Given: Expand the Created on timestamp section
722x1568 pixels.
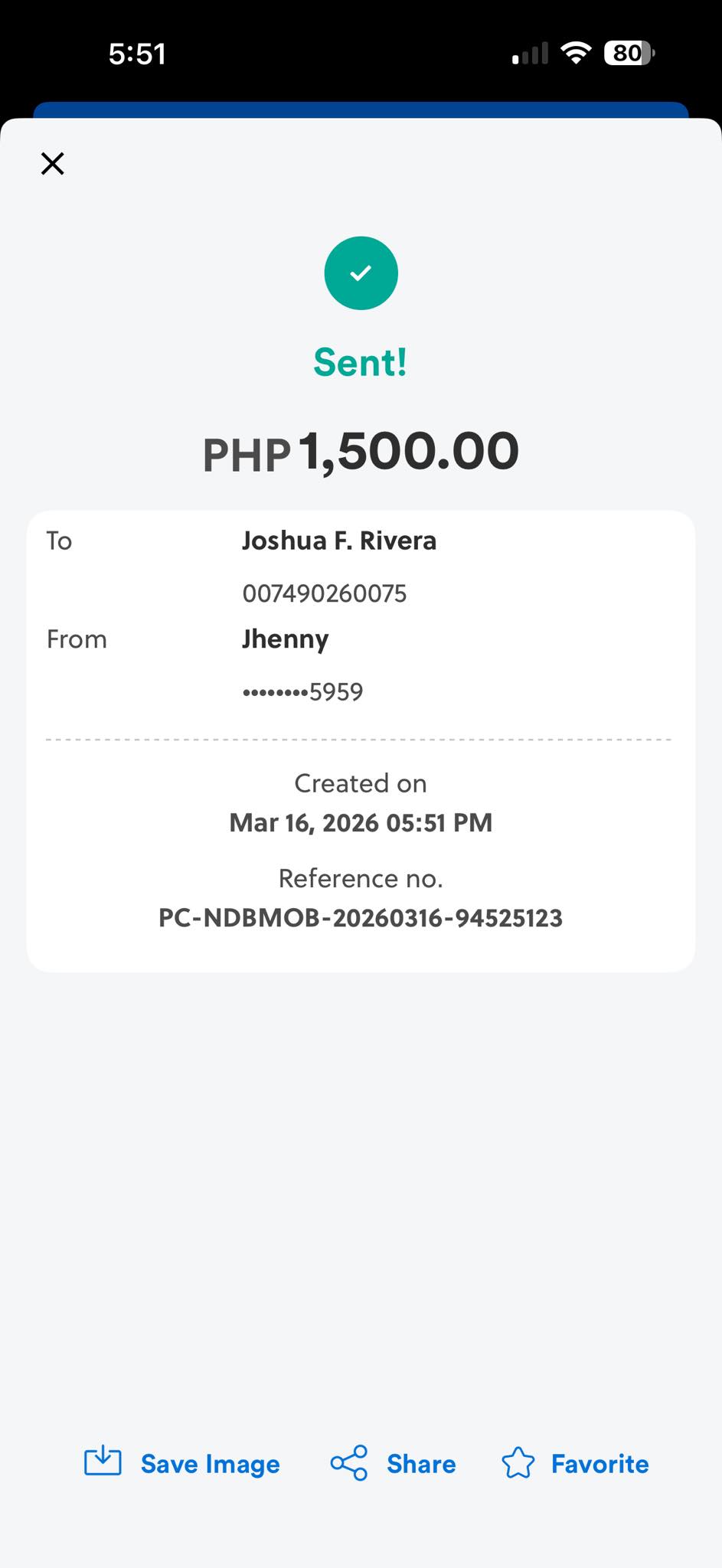Looking at the screenshot, I should click(x=361, y=802).
